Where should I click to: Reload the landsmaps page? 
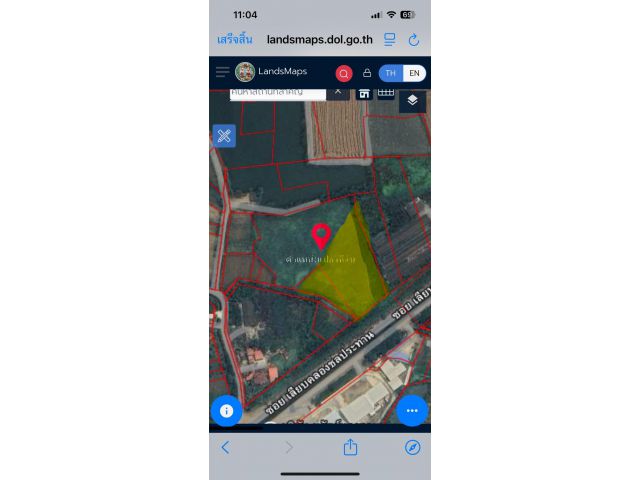coord(414,40)
